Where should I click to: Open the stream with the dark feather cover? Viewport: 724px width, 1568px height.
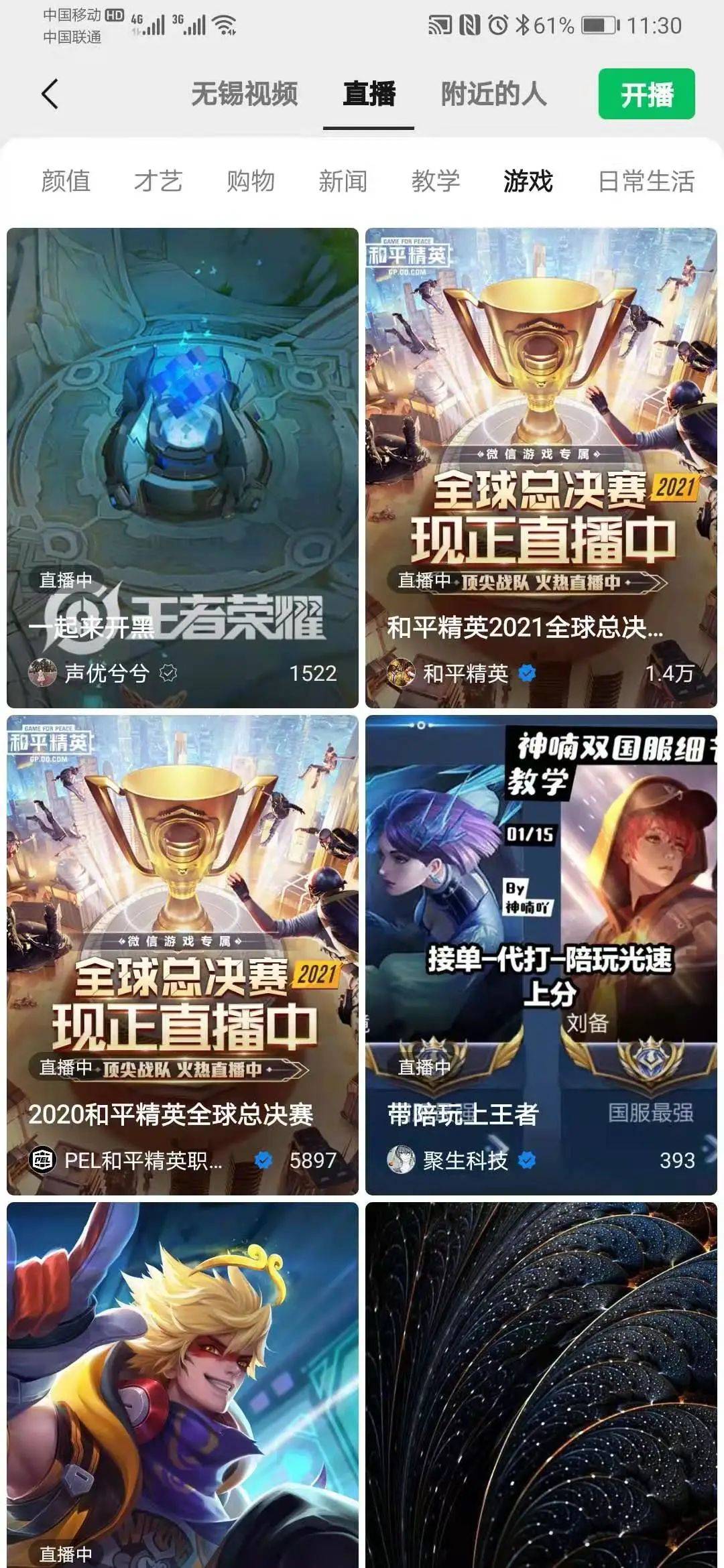click(541, 1387)
